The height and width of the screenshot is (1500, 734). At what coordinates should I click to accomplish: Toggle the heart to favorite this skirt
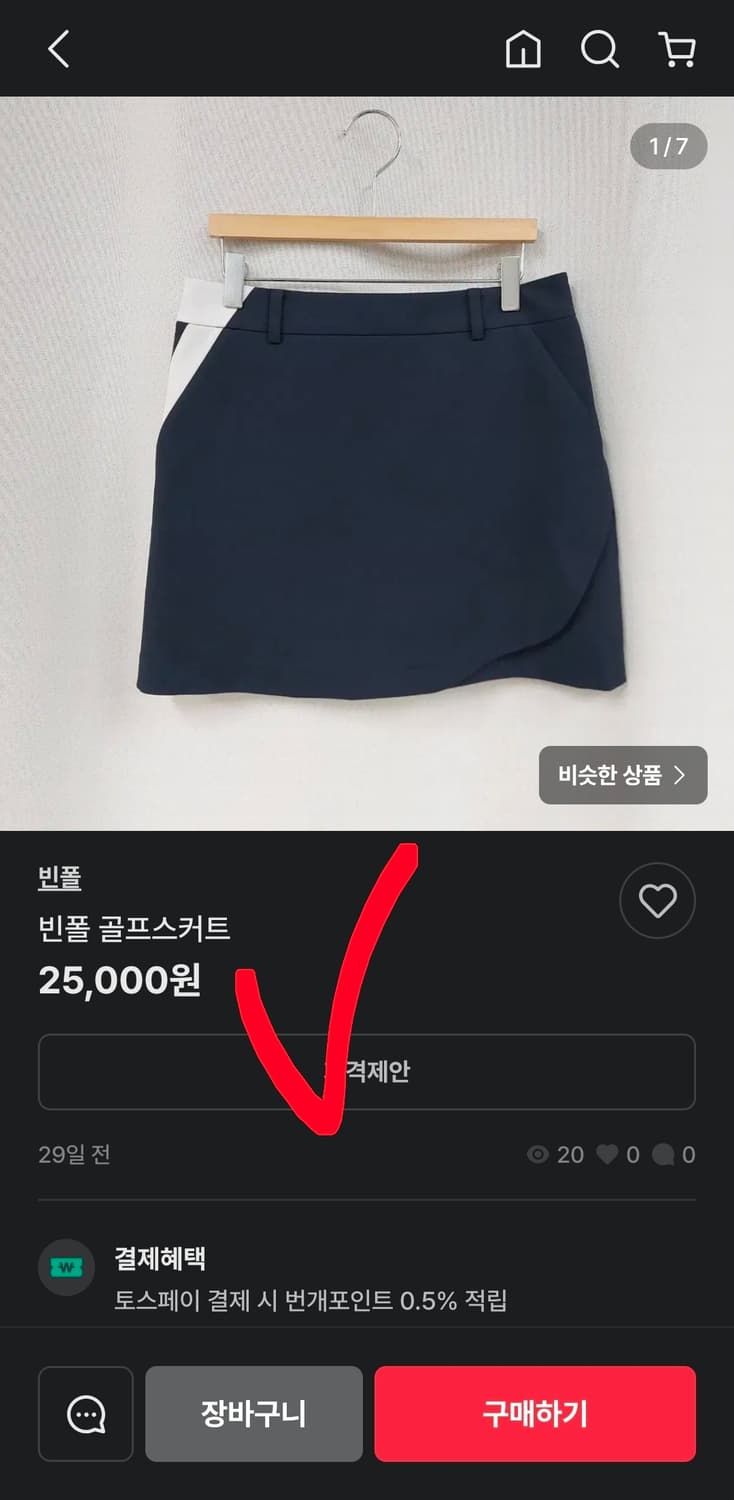[x=657, y=900]
